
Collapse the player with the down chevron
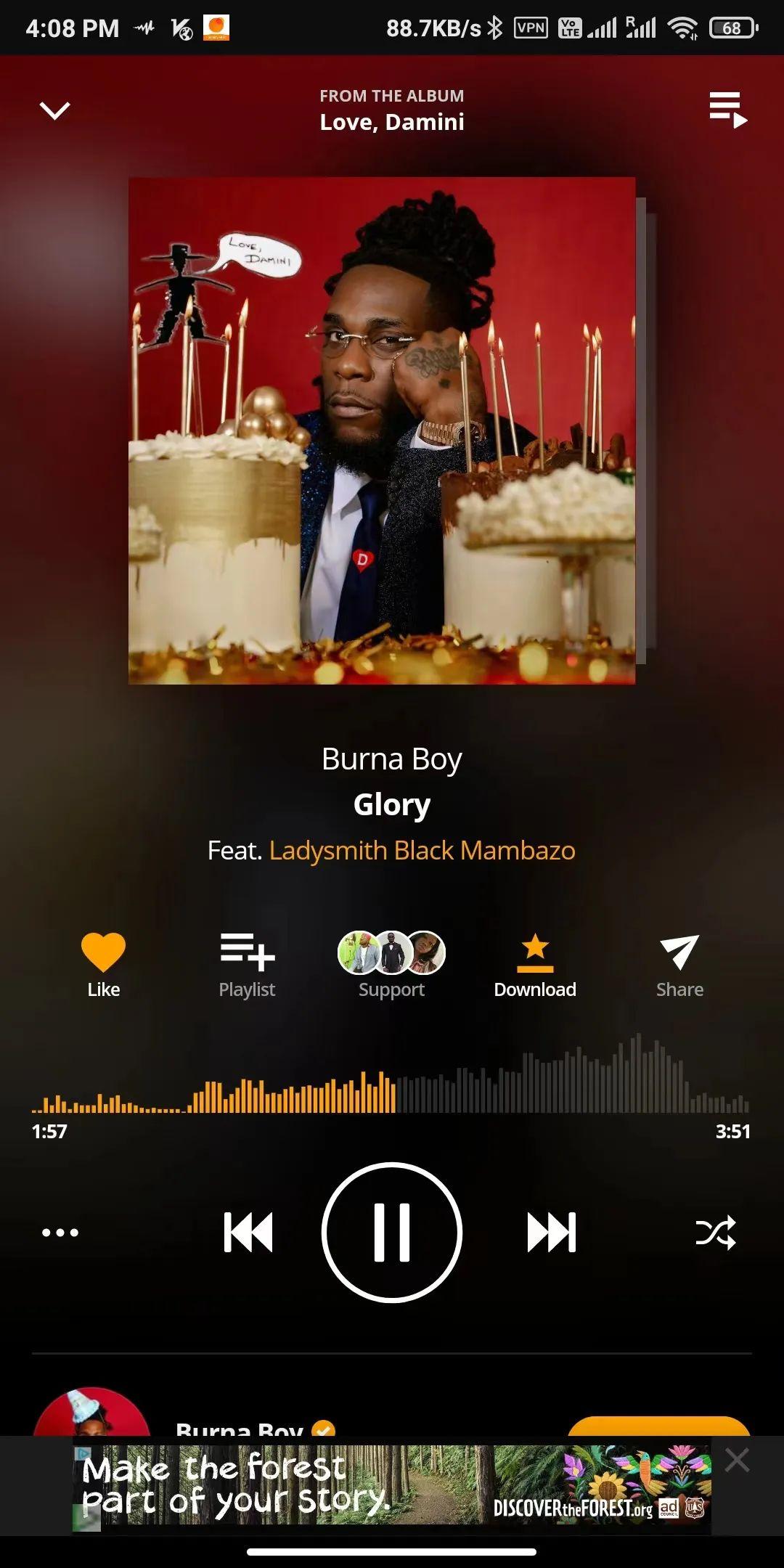pos(54,110)
